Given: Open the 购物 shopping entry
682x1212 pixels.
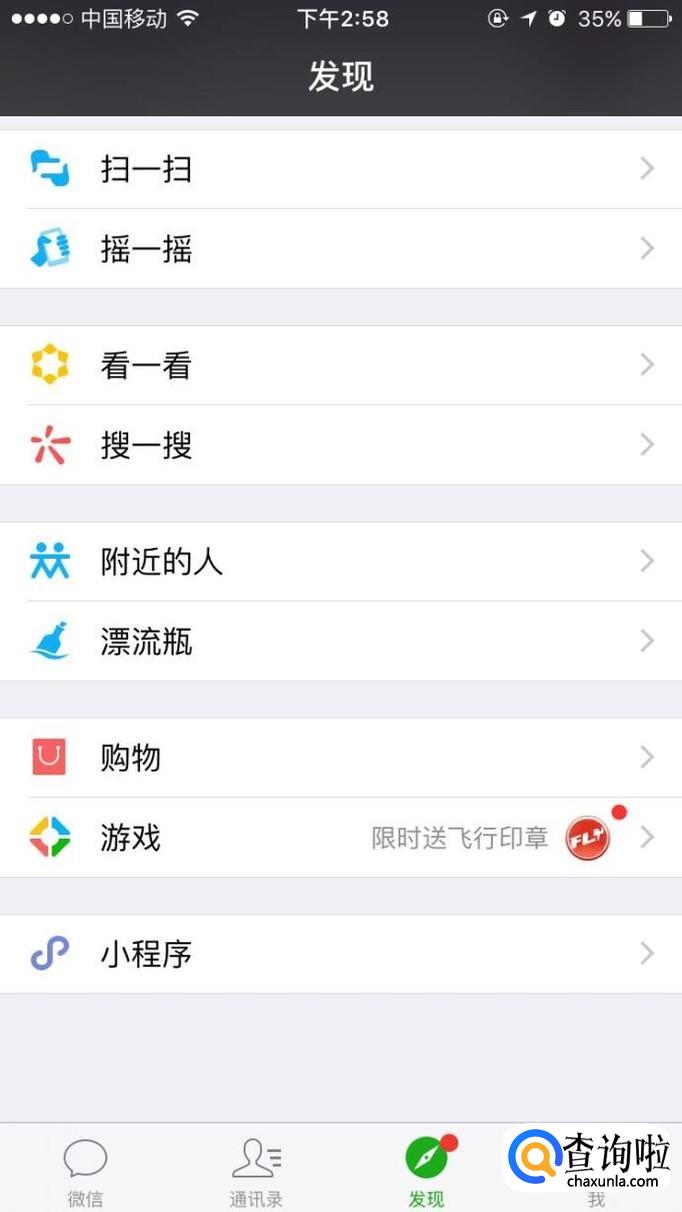Looking at the screenshot, I should tap(340, 757).
